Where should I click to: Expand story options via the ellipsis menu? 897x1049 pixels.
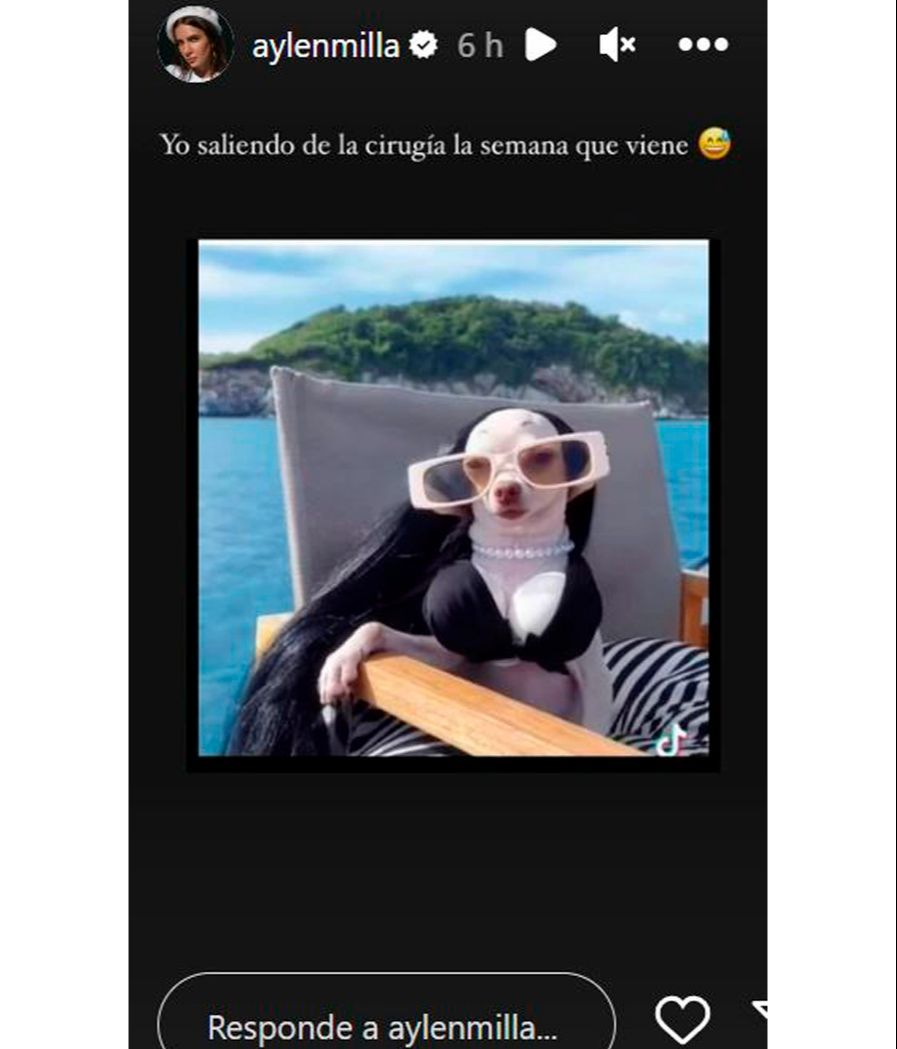(703, 44)
